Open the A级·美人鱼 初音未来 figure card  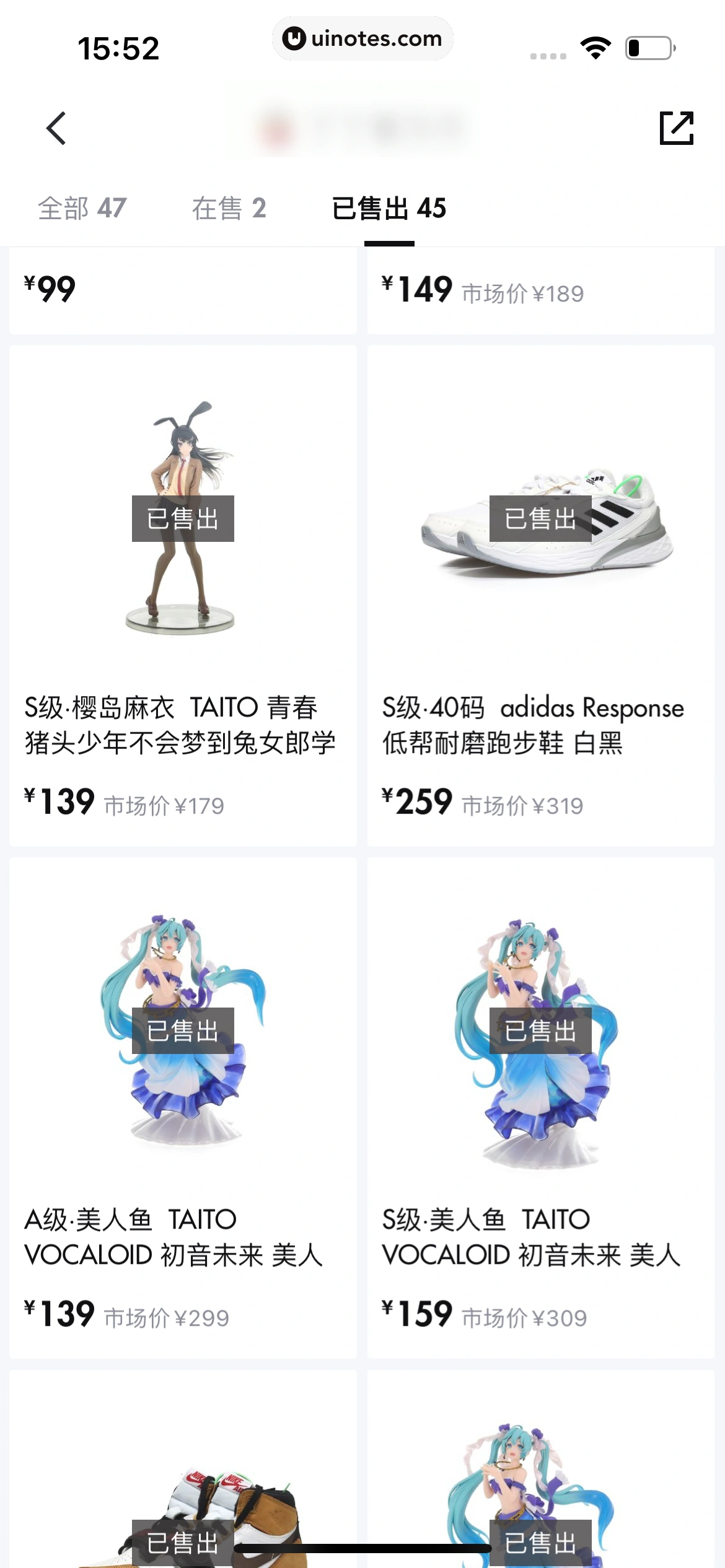click(x=182, y=1107)
